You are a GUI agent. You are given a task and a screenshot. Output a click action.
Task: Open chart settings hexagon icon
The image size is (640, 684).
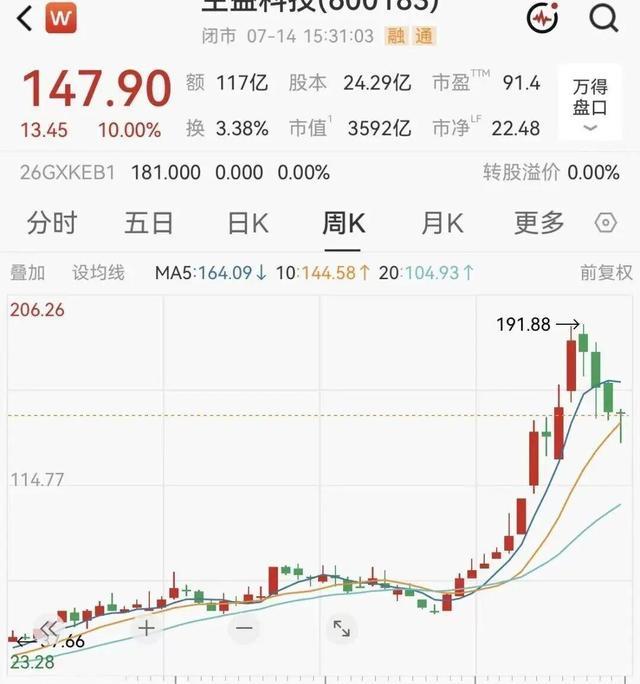click(x=606, y=223)
